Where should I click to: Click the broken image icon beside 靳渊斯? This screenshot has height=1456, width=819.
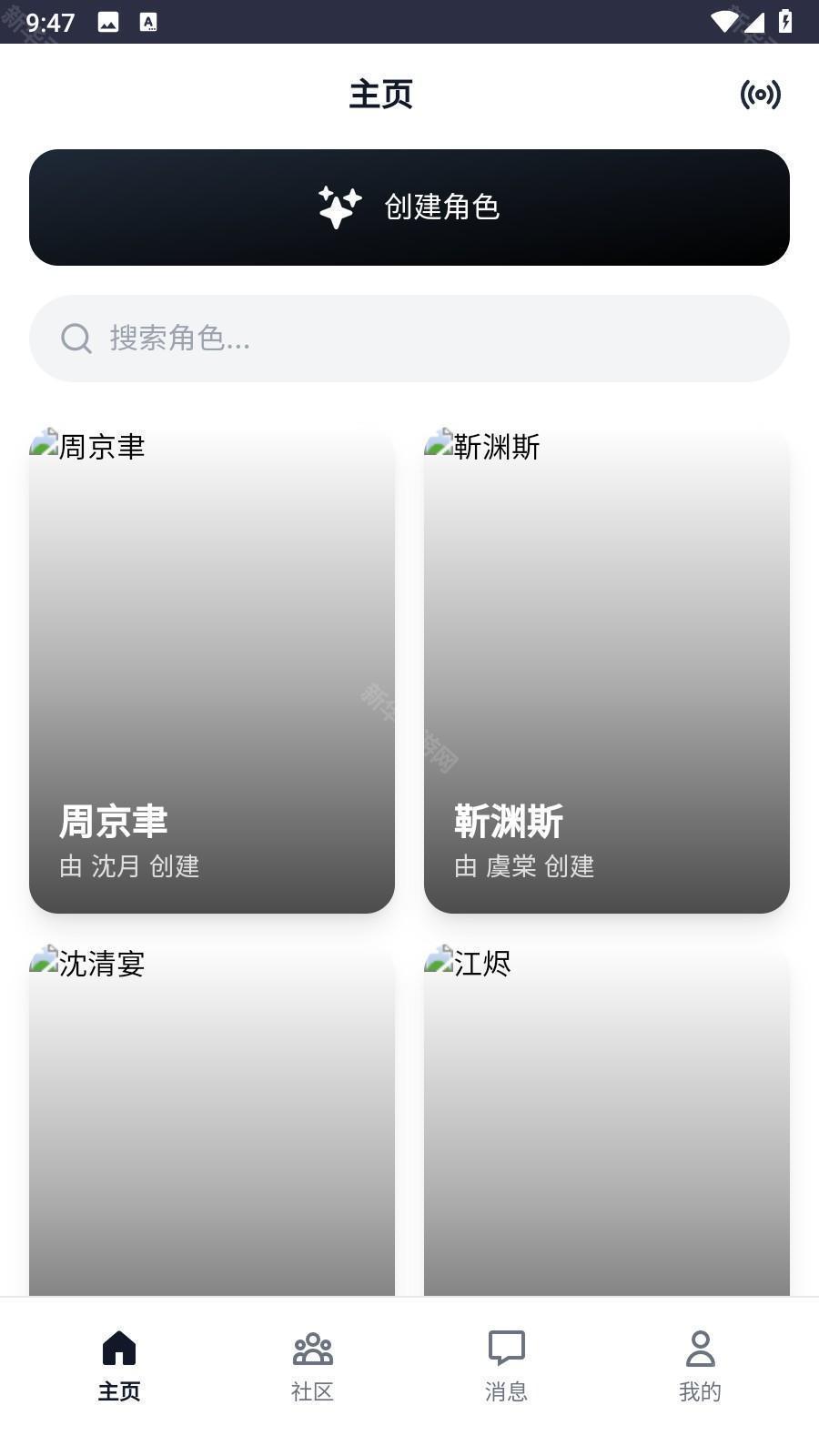click(x=440, y=444)
